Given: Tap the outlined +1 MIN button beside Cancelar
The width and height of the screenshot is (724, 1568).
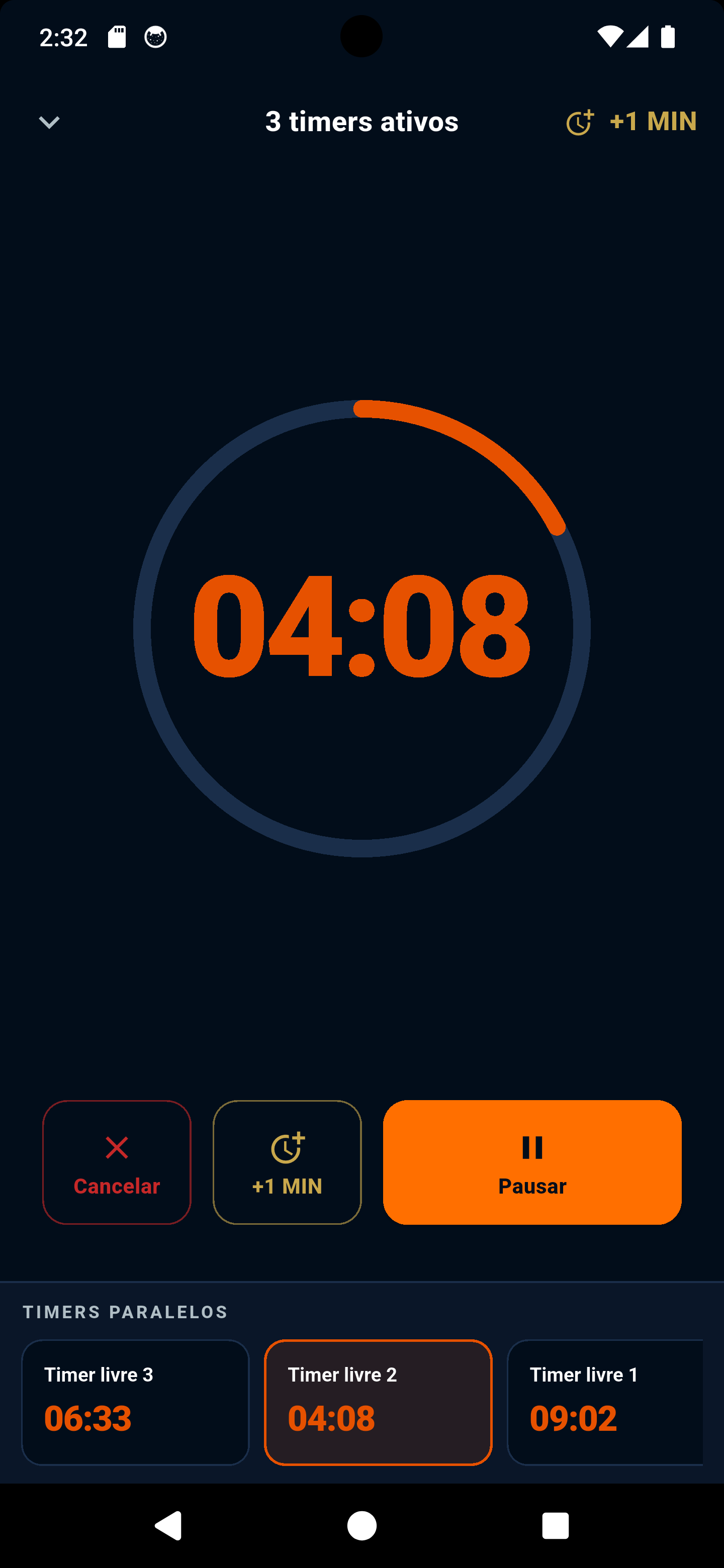Looking at the screenshot, I should pos(287,1161).
